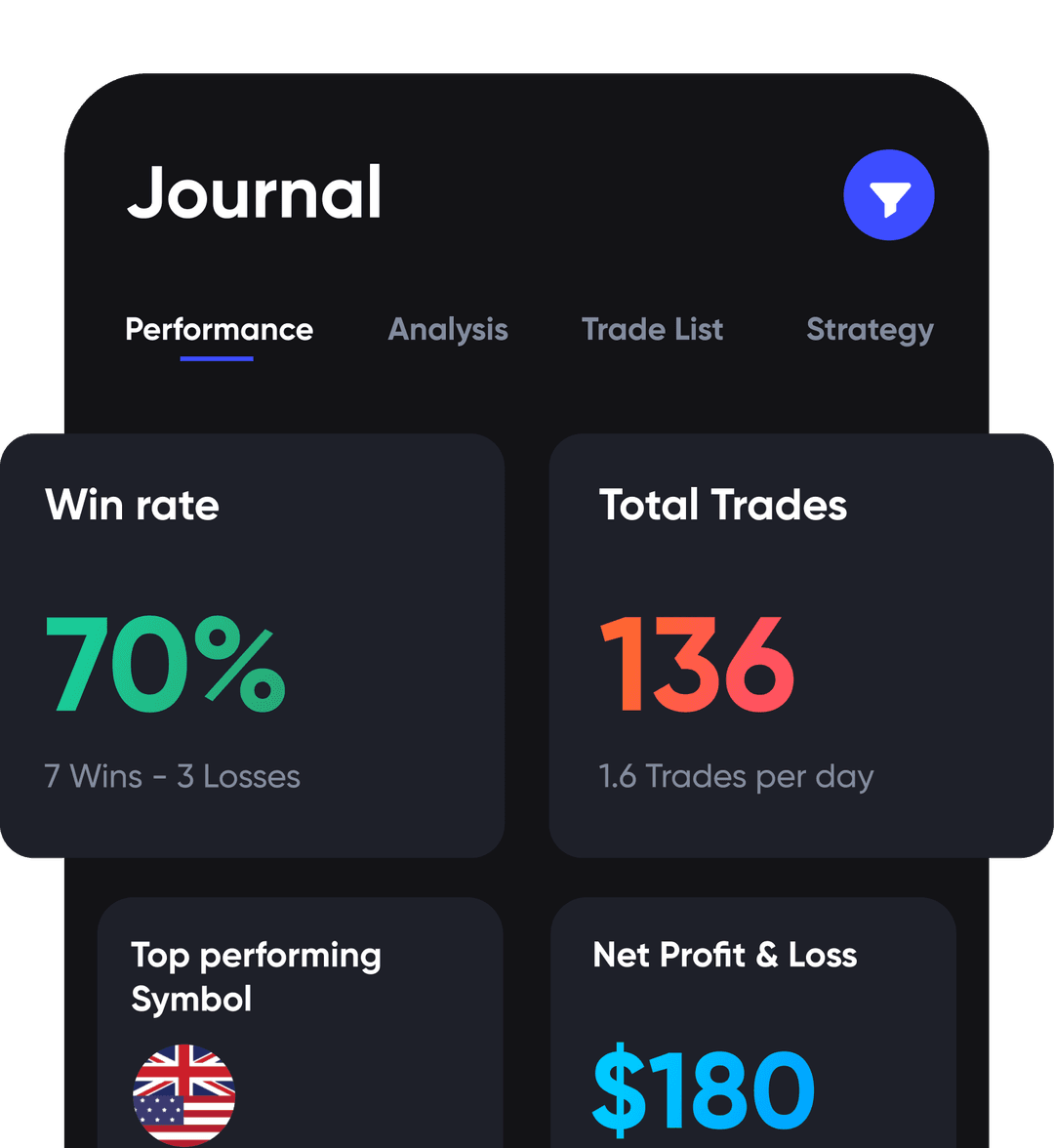Tap the US flag symbol icon
Image resolution: width=1054 pixels, height=1148 pixels.
pos(184,1091)
